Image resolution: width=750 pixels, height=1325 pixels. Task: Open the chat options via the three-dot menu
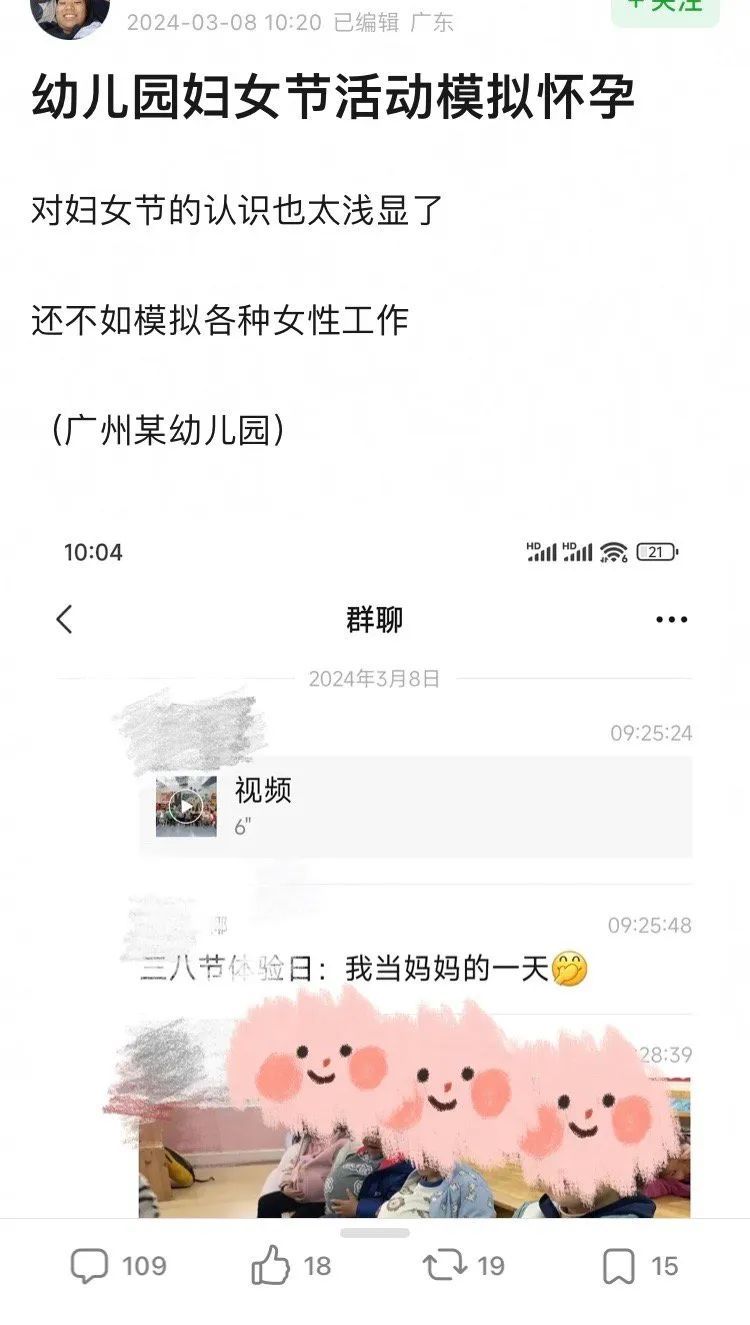670,618
